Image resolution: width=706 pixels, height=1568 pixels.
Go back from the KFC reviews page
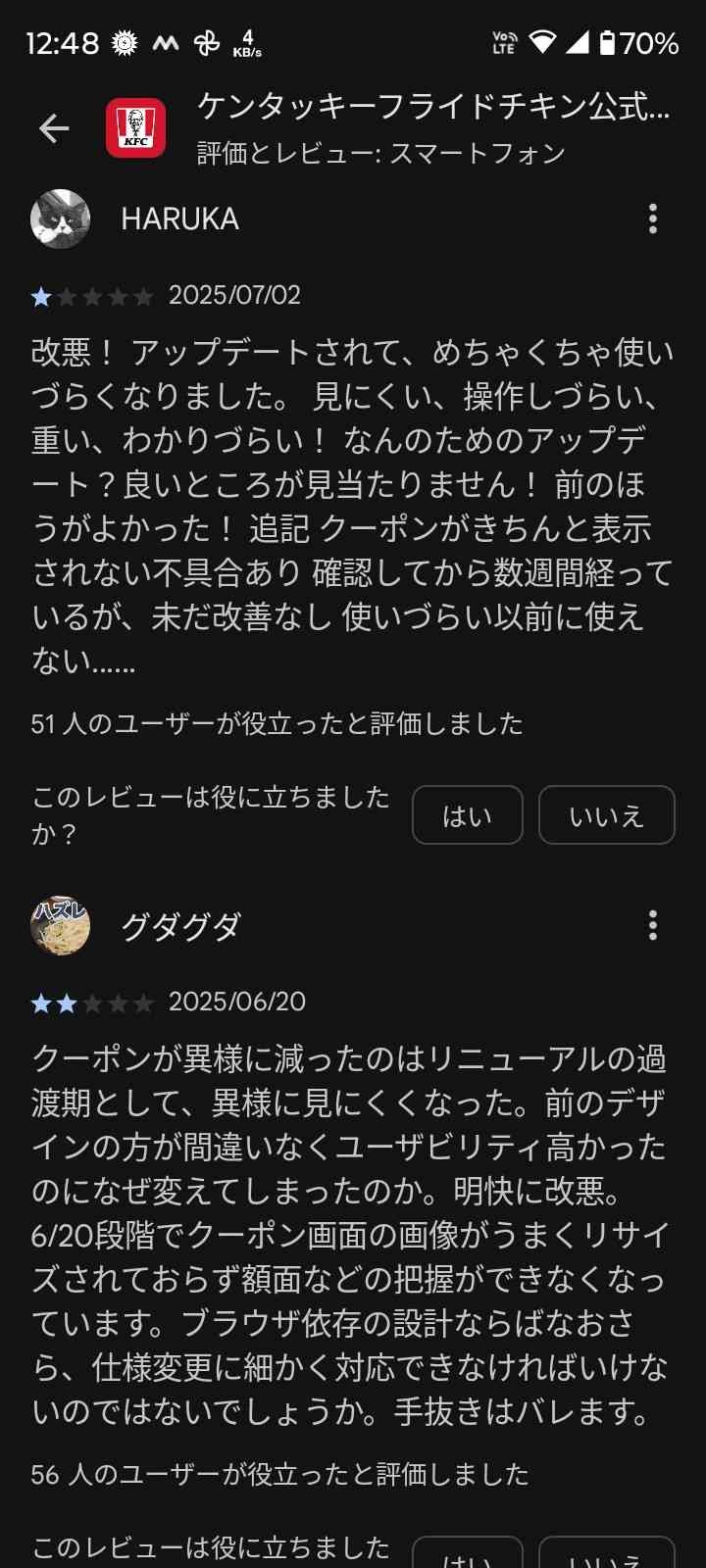tap(54, 128)
